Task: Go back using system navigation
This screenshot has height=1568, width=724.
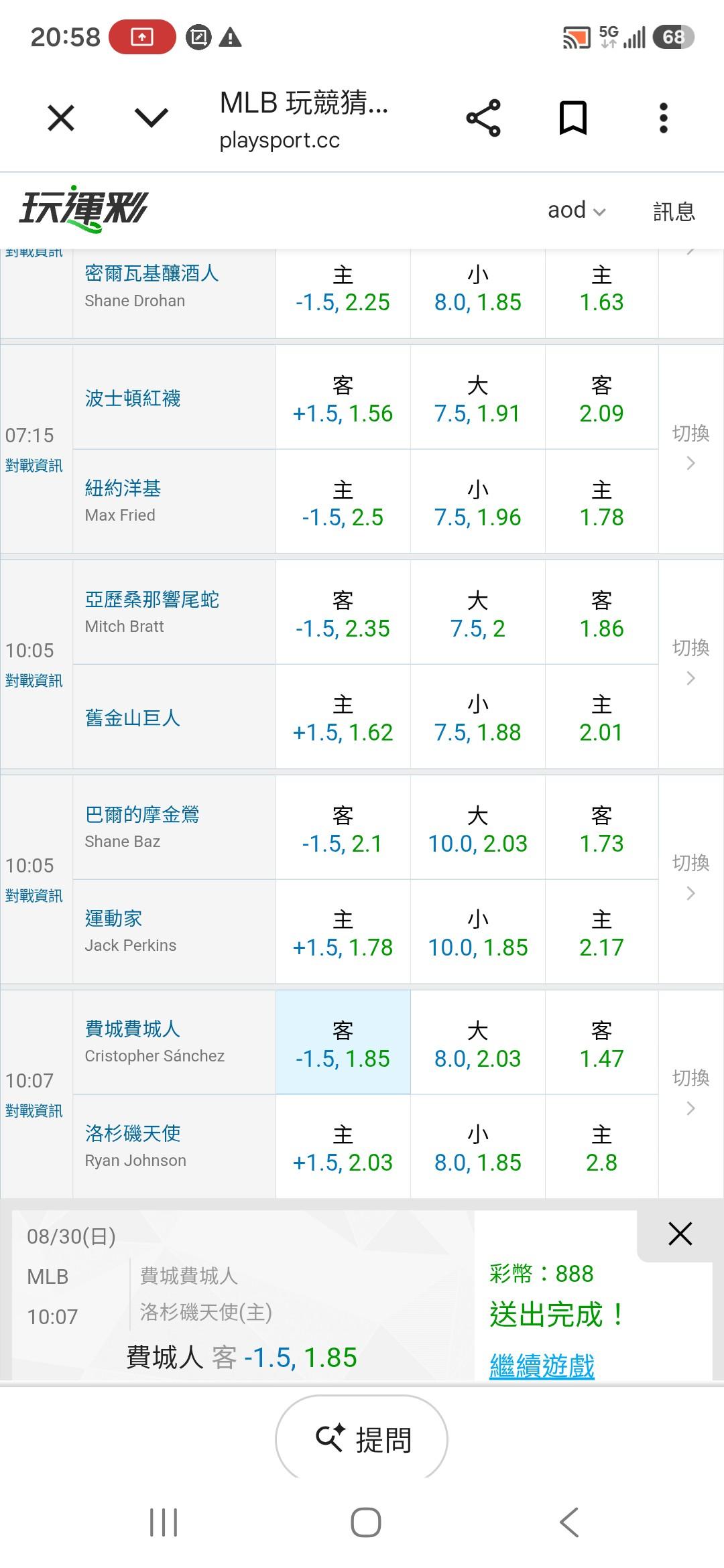Action: (568, 1522)
